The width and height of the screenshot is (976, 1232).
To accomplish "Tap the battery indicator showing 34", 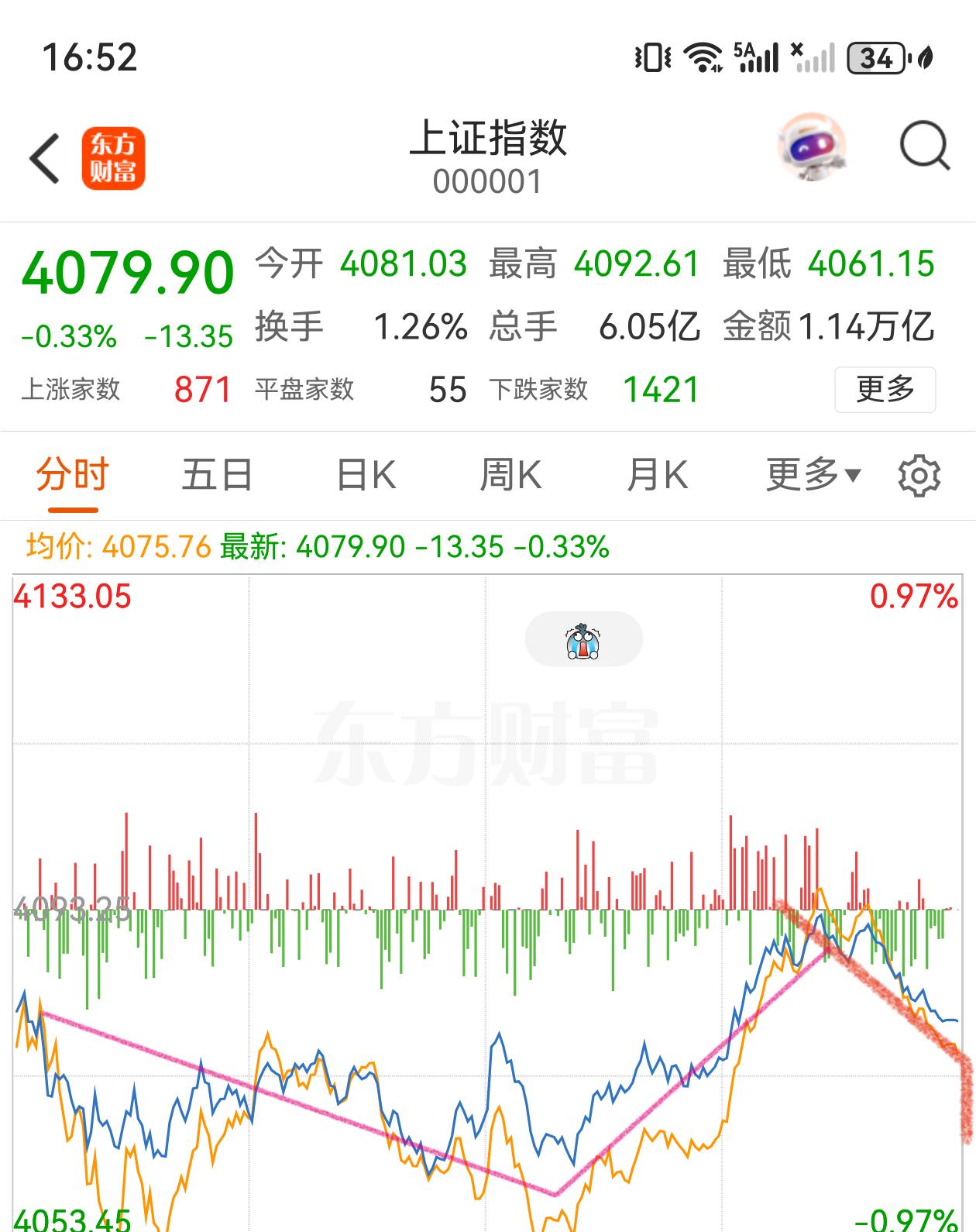I will coord(874,56).
